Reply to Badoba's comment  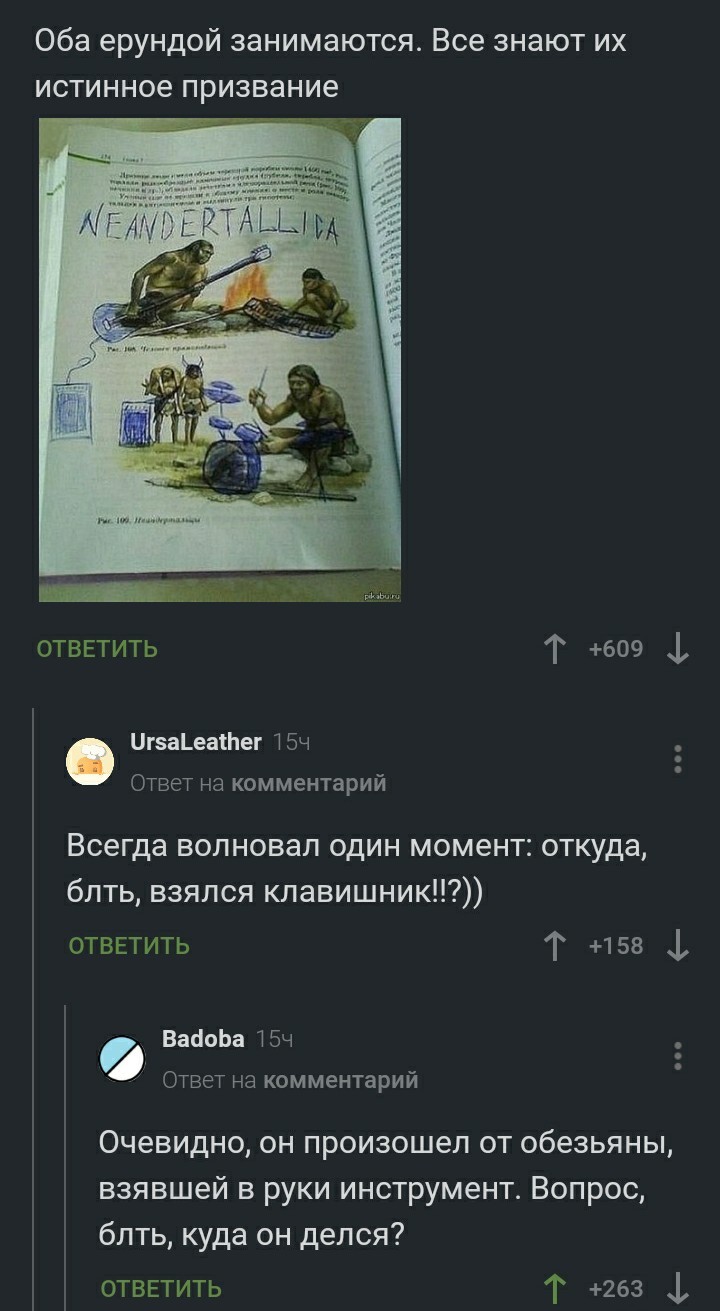tap(161, 1288)
